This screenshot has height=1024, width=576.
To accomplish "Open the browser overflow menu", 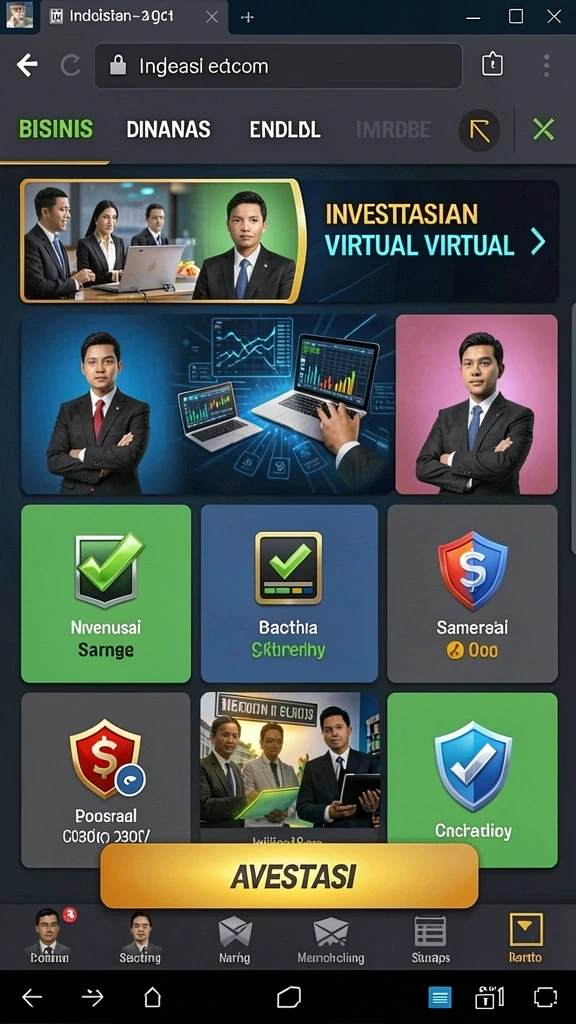I will (546, 65).
